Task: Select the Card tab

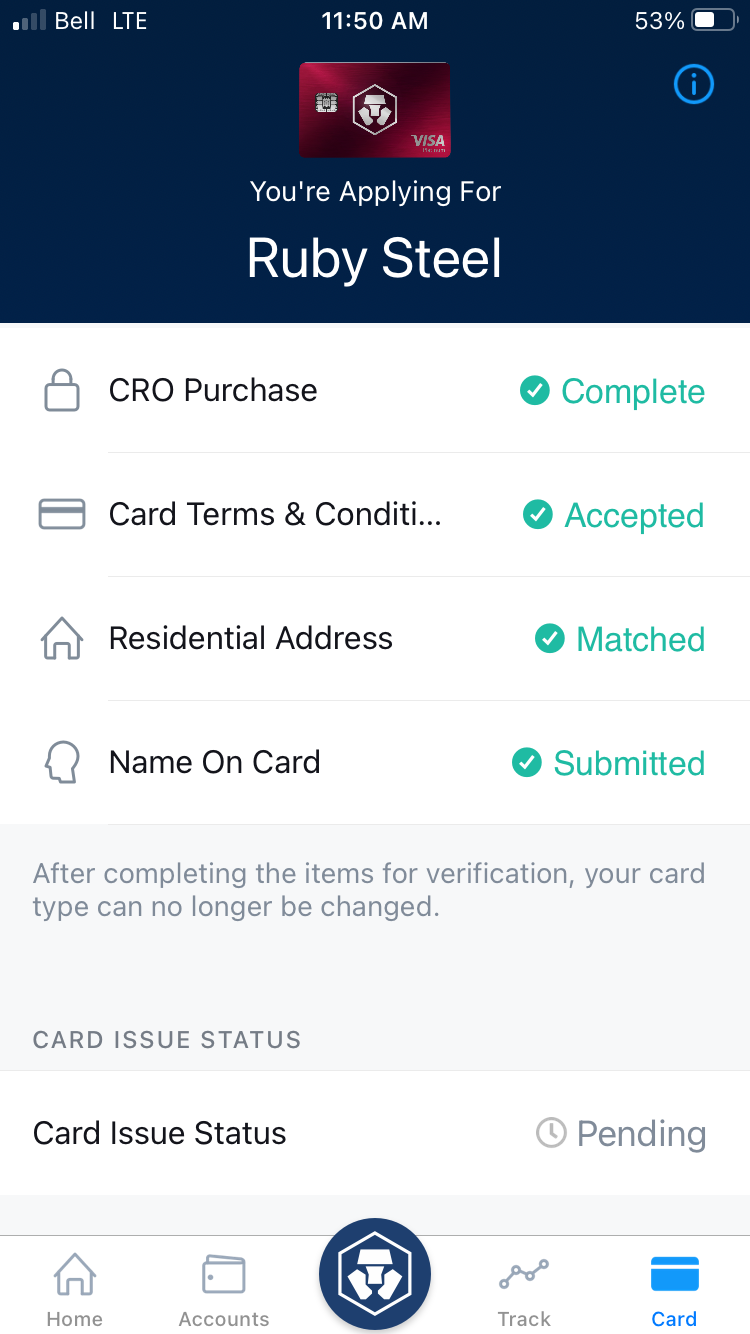Action: point(674,1290)
